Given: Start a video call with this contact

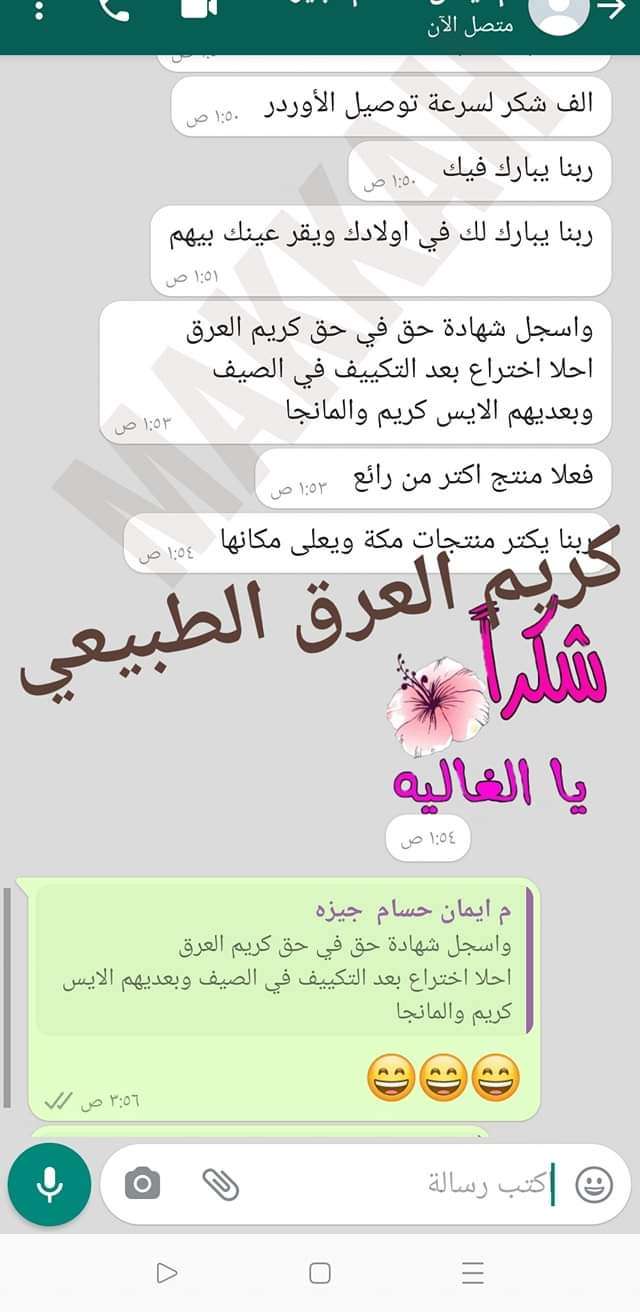Looking at the screenshot, I should coord(199,10).
